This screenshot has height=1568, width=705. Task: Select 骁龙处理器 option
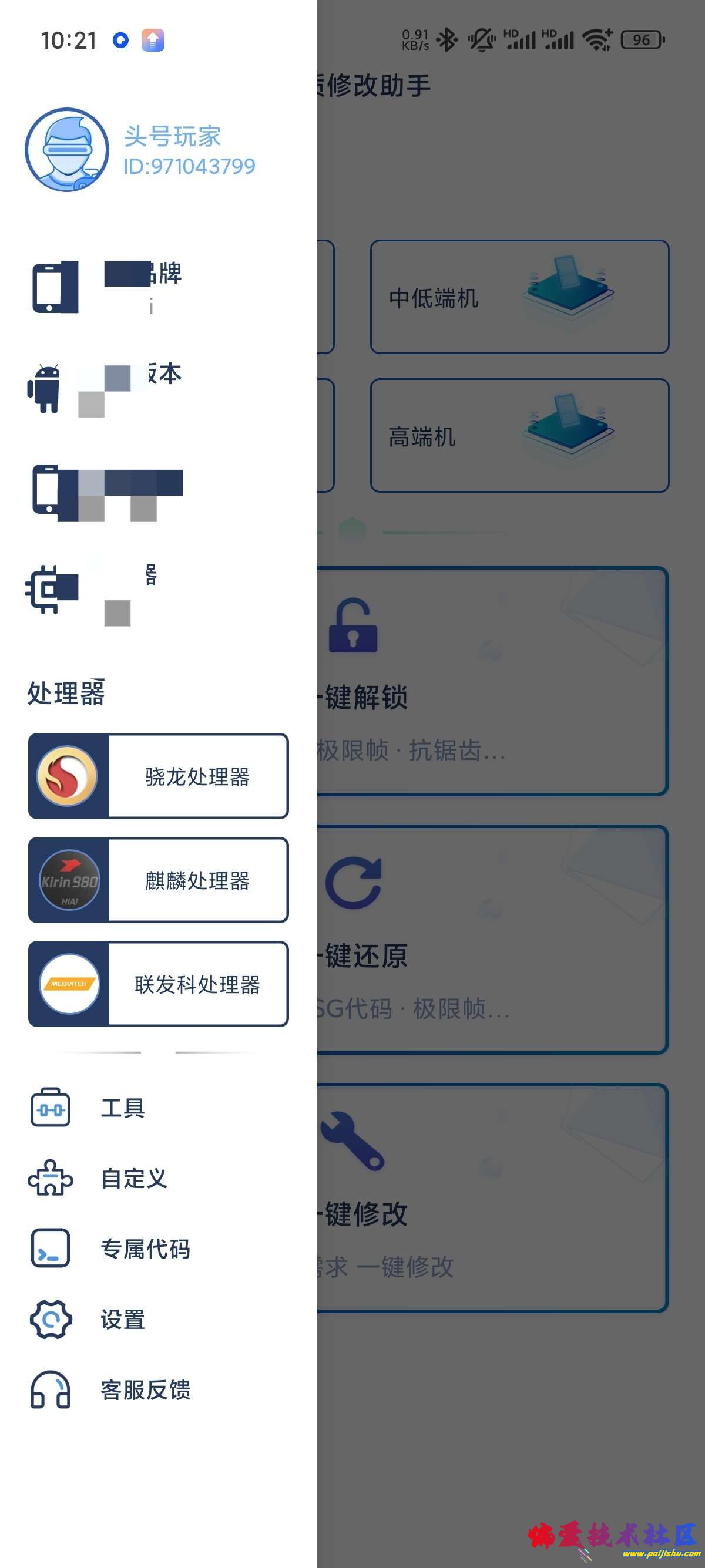pyautogui.click(x=158, y=776)
